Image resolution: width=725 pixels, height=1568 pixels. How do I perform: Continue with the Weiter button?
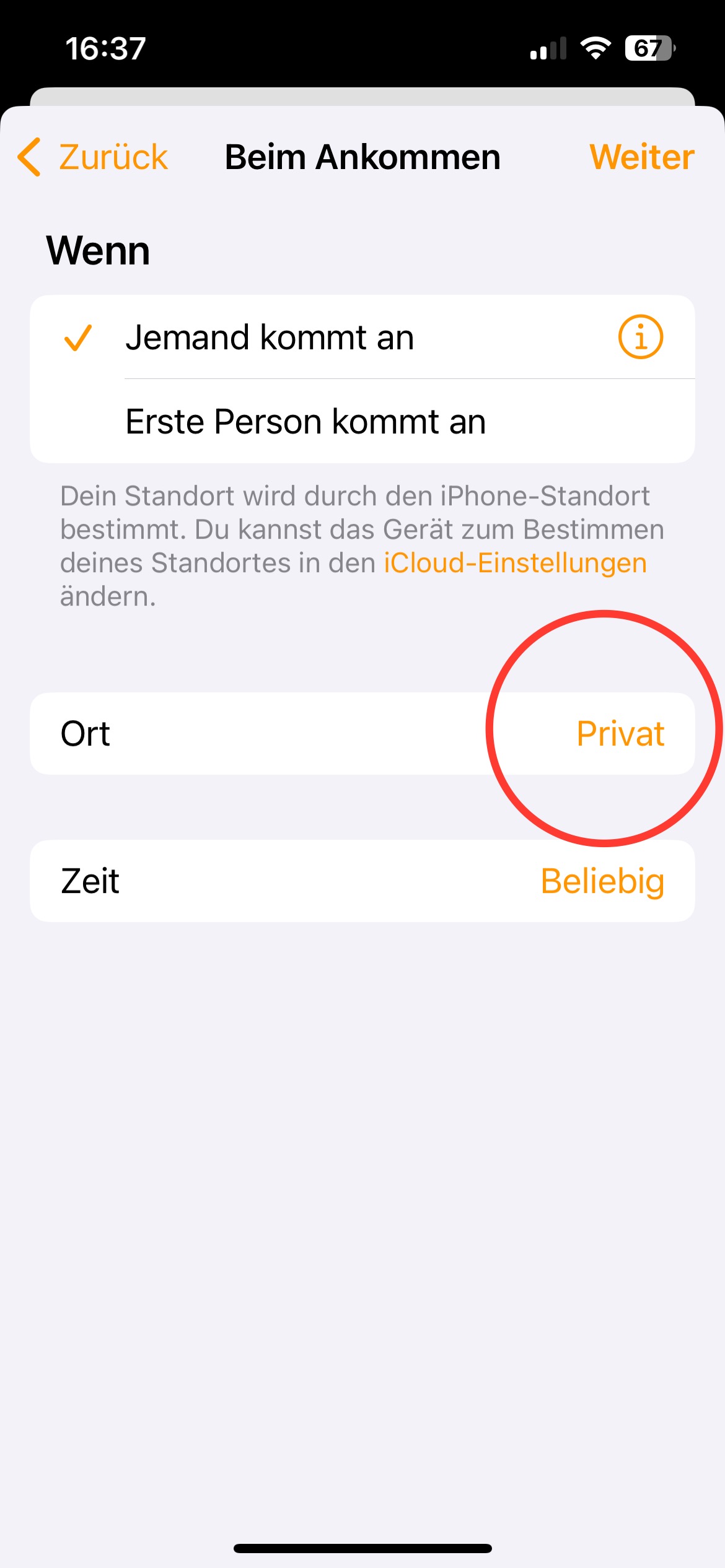(x=641, y=157)
